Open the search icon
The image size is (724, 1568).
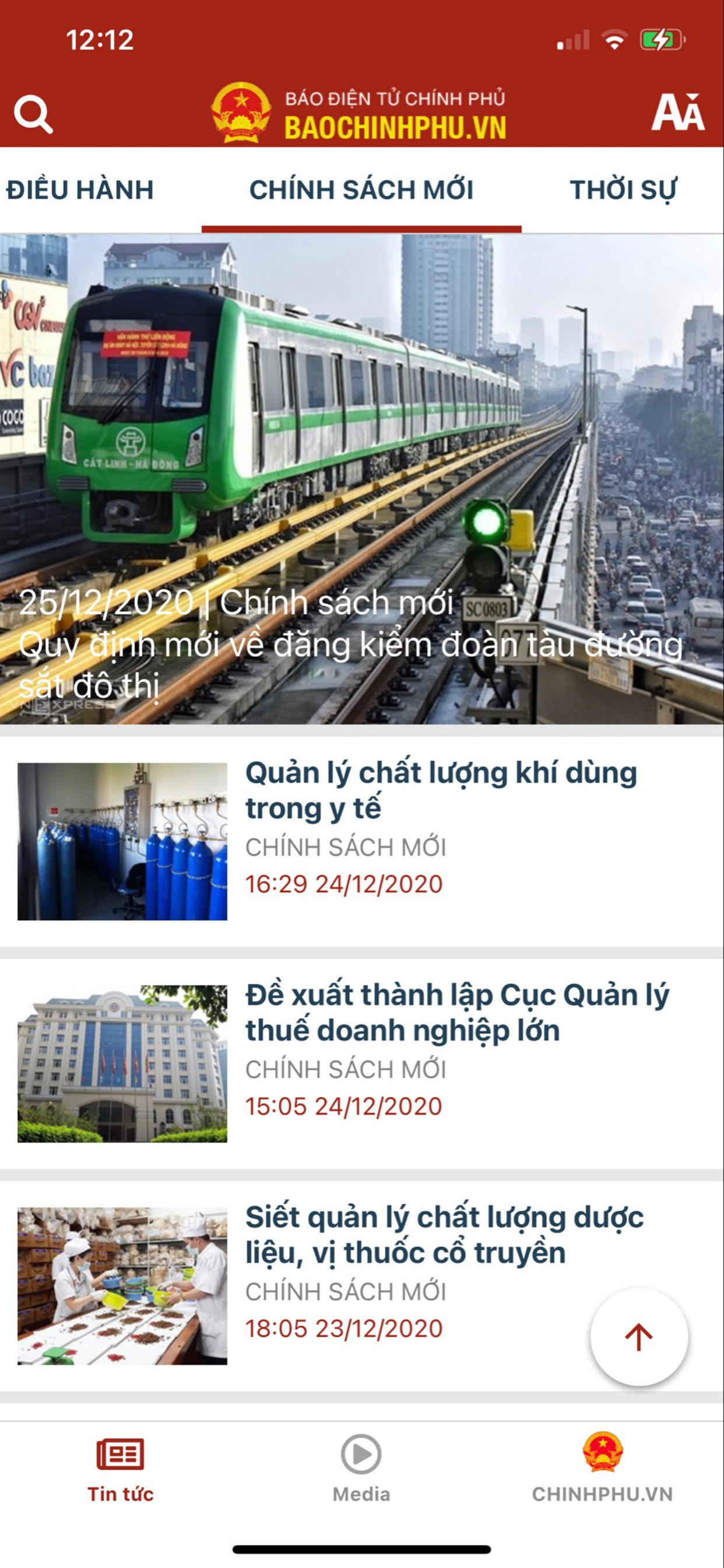[x=34, y=114]
